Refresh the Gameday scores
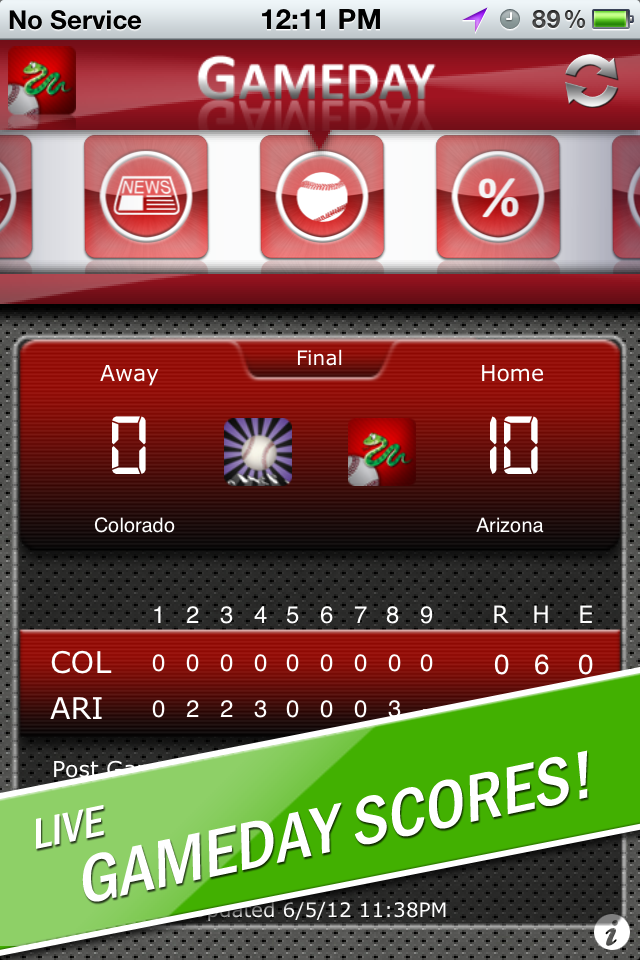This screenshot has height=960, width=640. pos(591,82)
